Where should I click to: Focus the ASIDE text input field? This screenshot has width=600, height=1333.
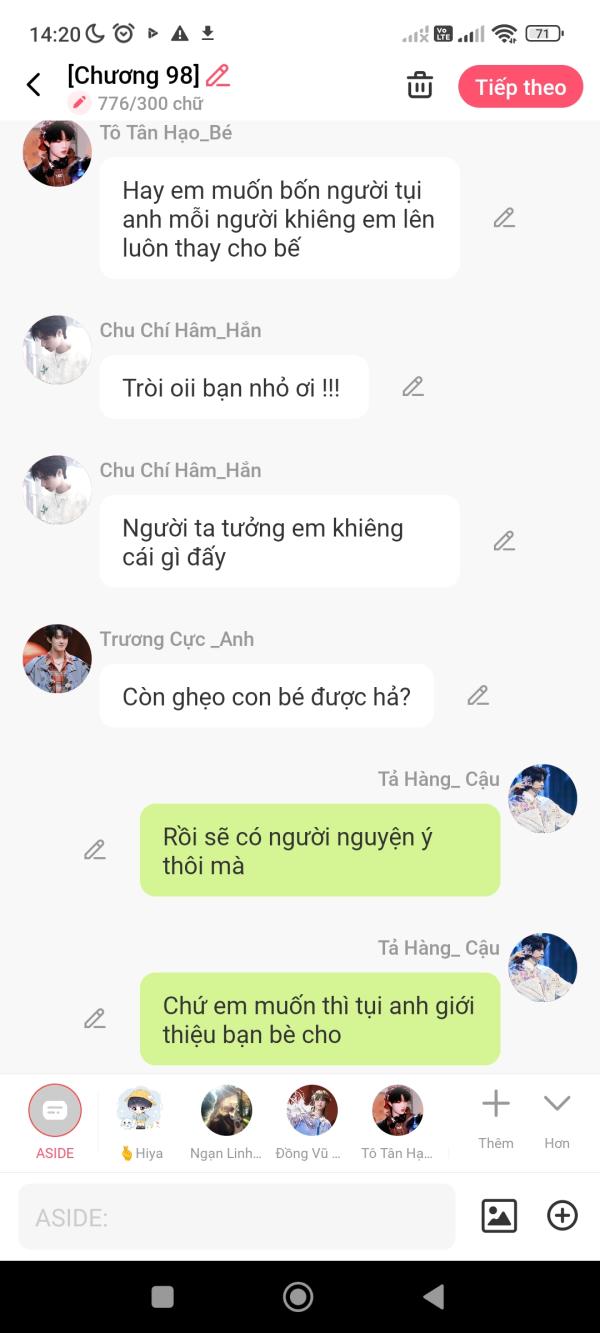(237, 1217)
